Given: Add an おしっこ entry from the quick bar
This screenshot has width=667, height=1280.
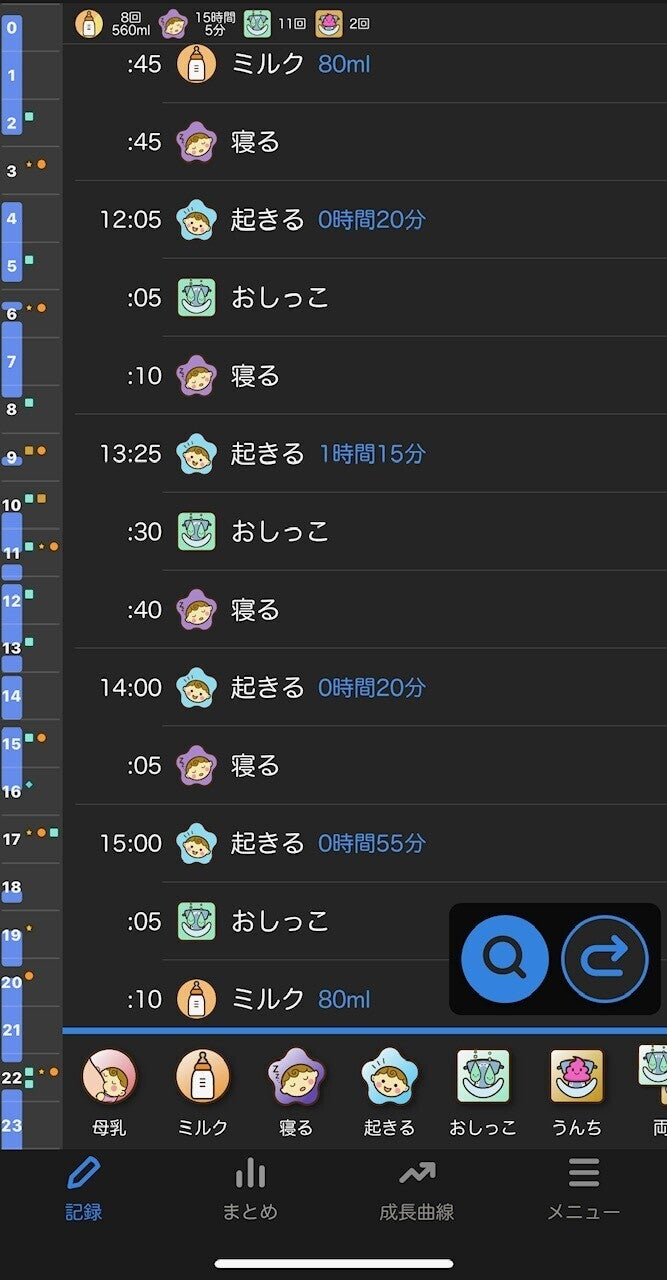Looking at the screenshot, I should point(483,1091).
